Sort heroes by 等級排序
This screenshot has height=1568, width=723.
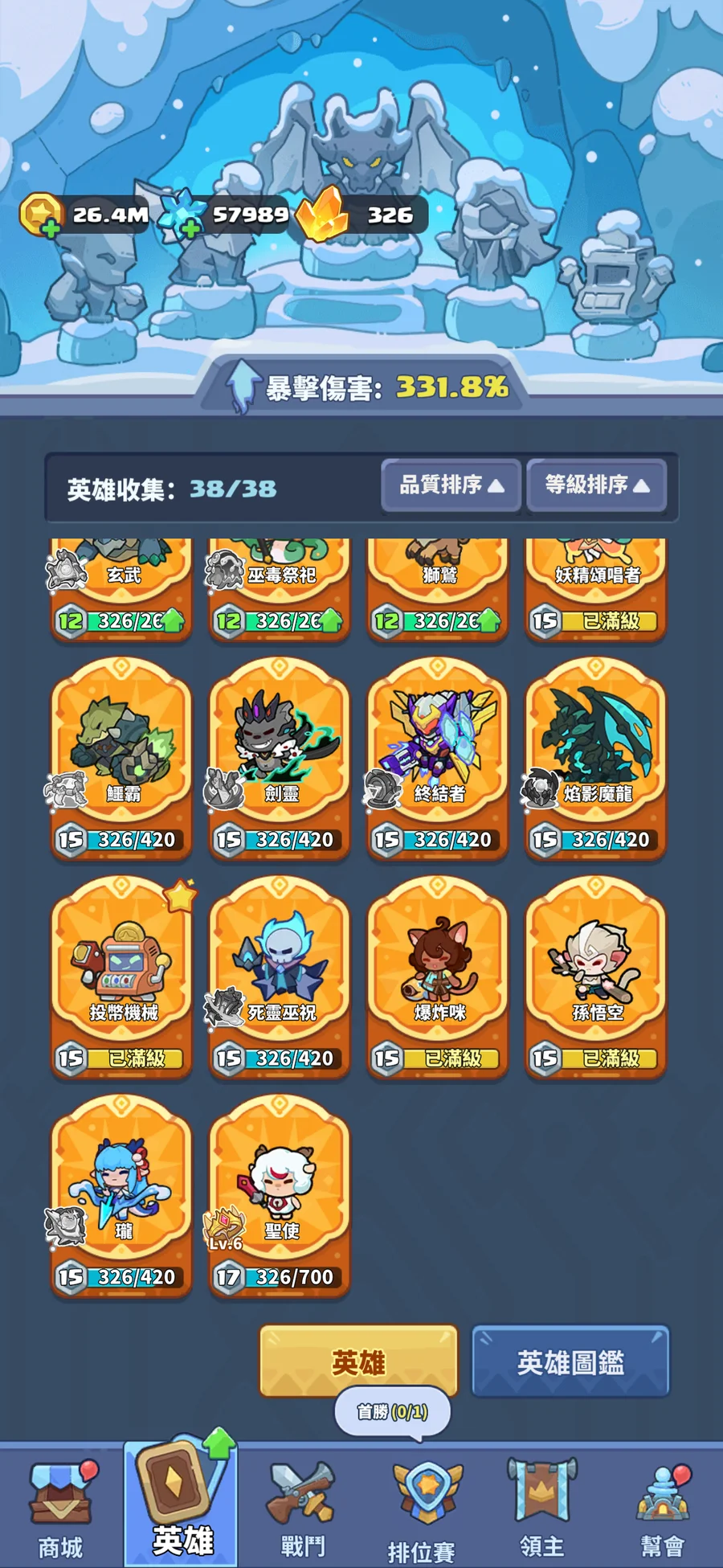point(596,485)
